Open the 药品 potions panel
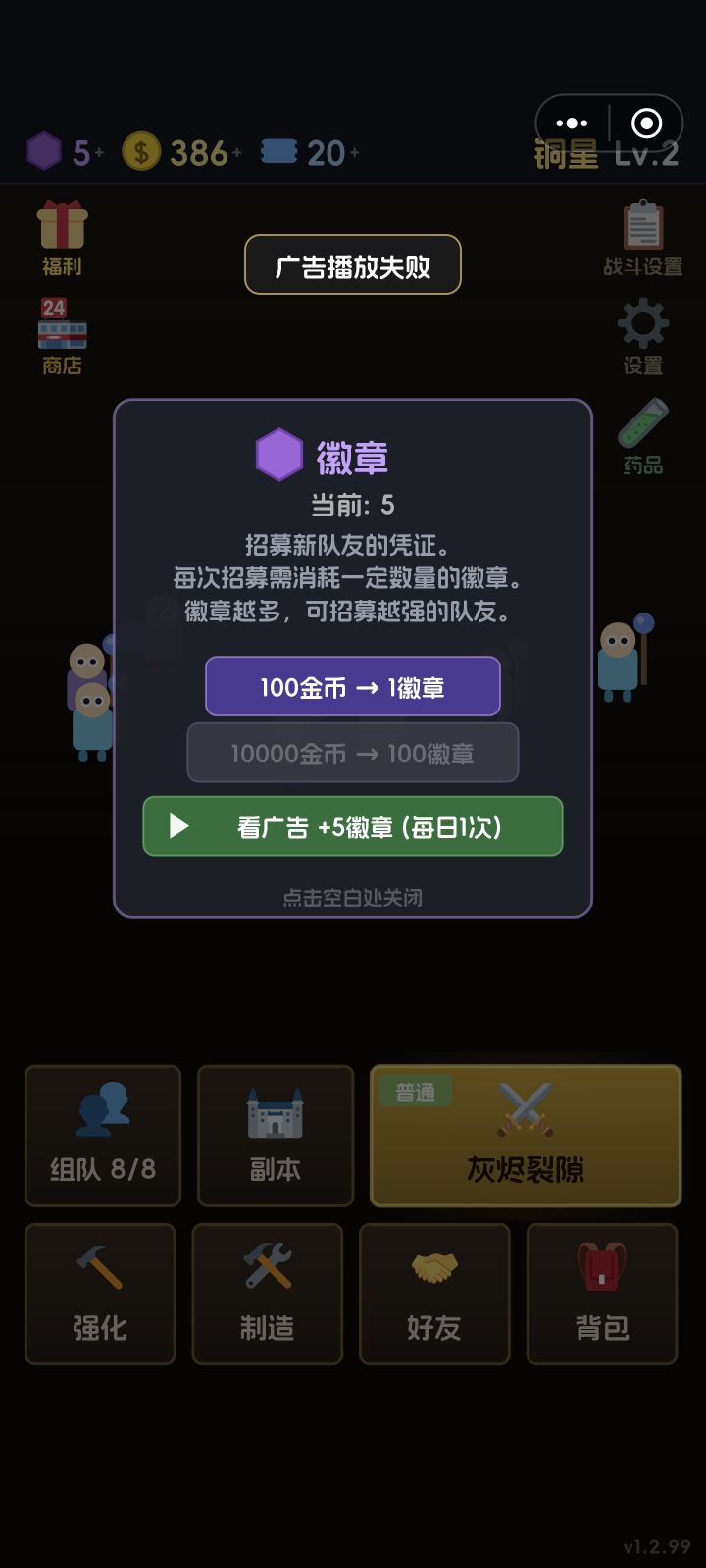The width and height of the screenshot is (706, 1568). point(642,436)
